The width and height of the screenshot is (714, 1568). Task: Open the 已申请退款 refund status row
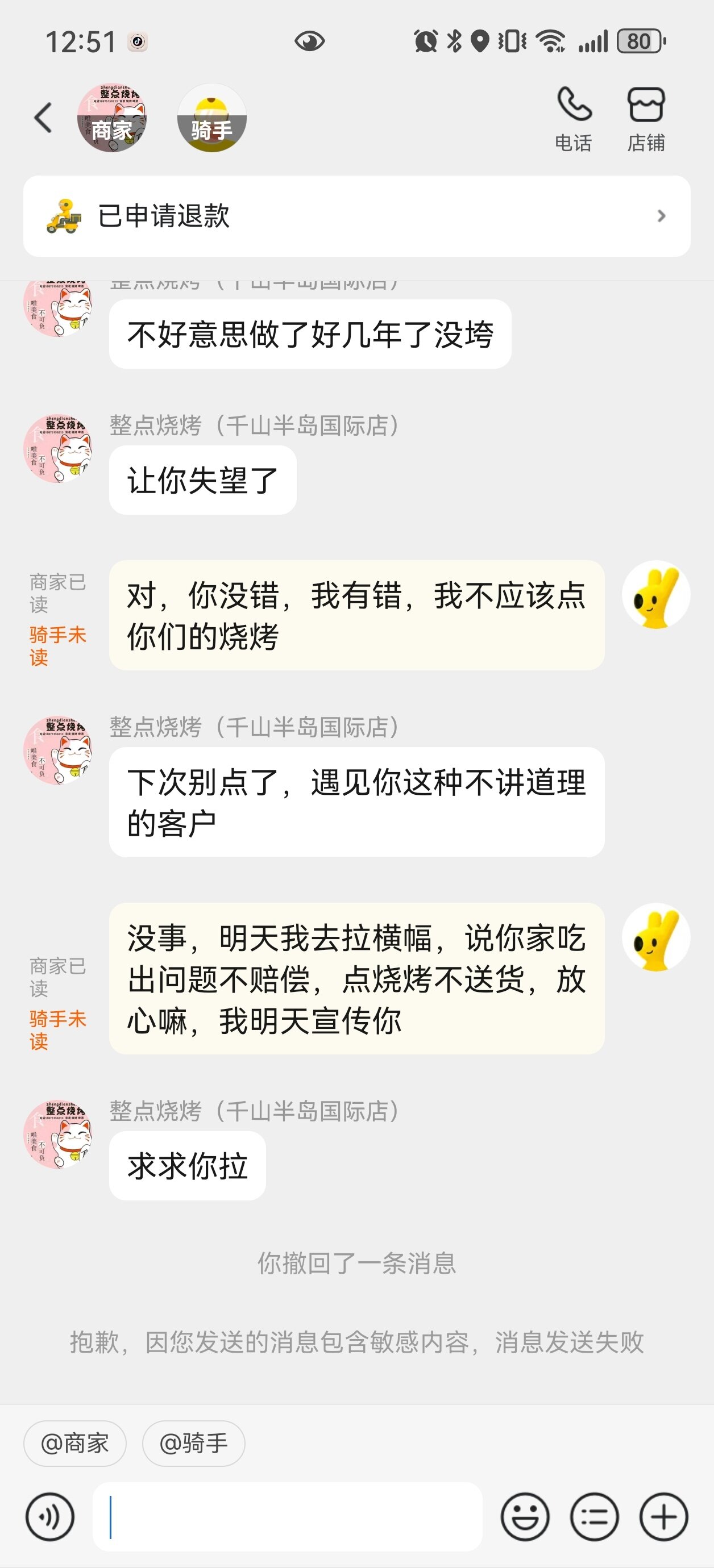[357, 216]
